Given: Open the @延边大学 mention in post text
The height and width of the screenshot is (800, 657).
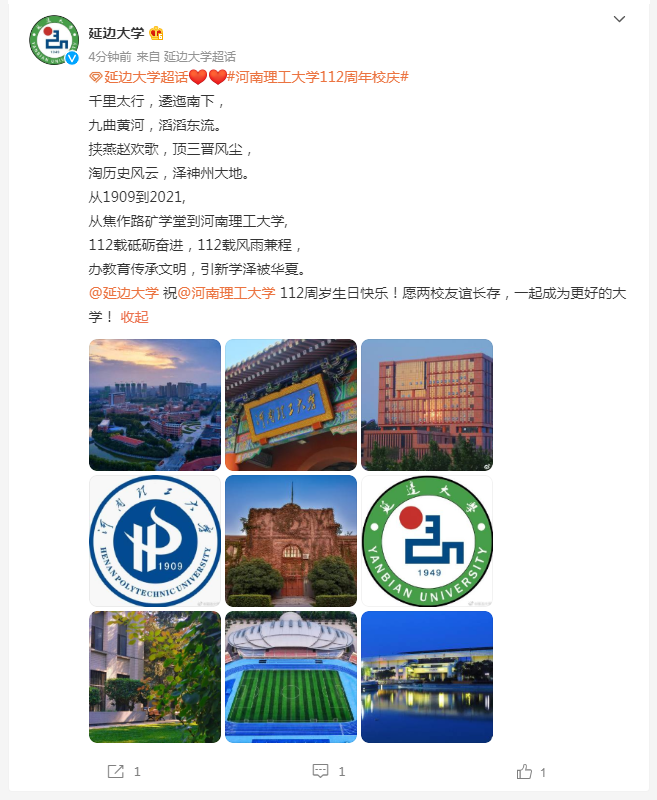Looking at the screenshot, I should coord(124,293).
